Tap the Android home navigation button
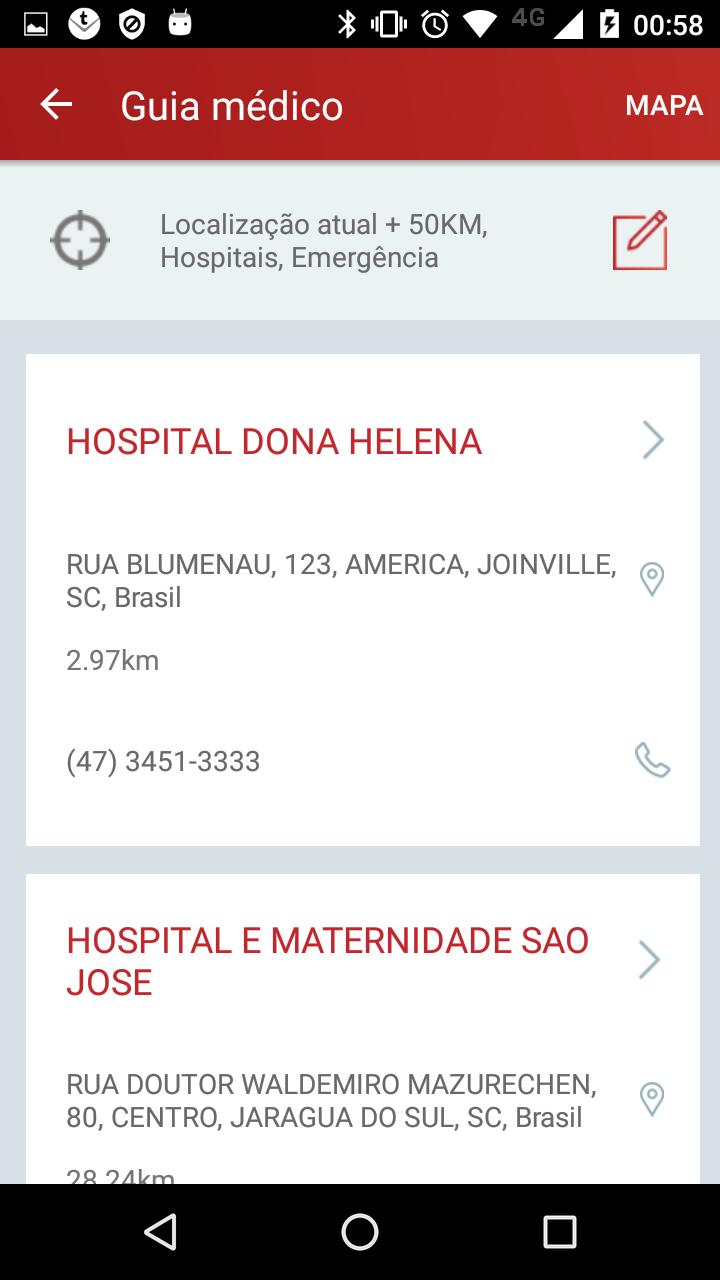Viewport: 720px width, 1280px height. [360, 1232]
